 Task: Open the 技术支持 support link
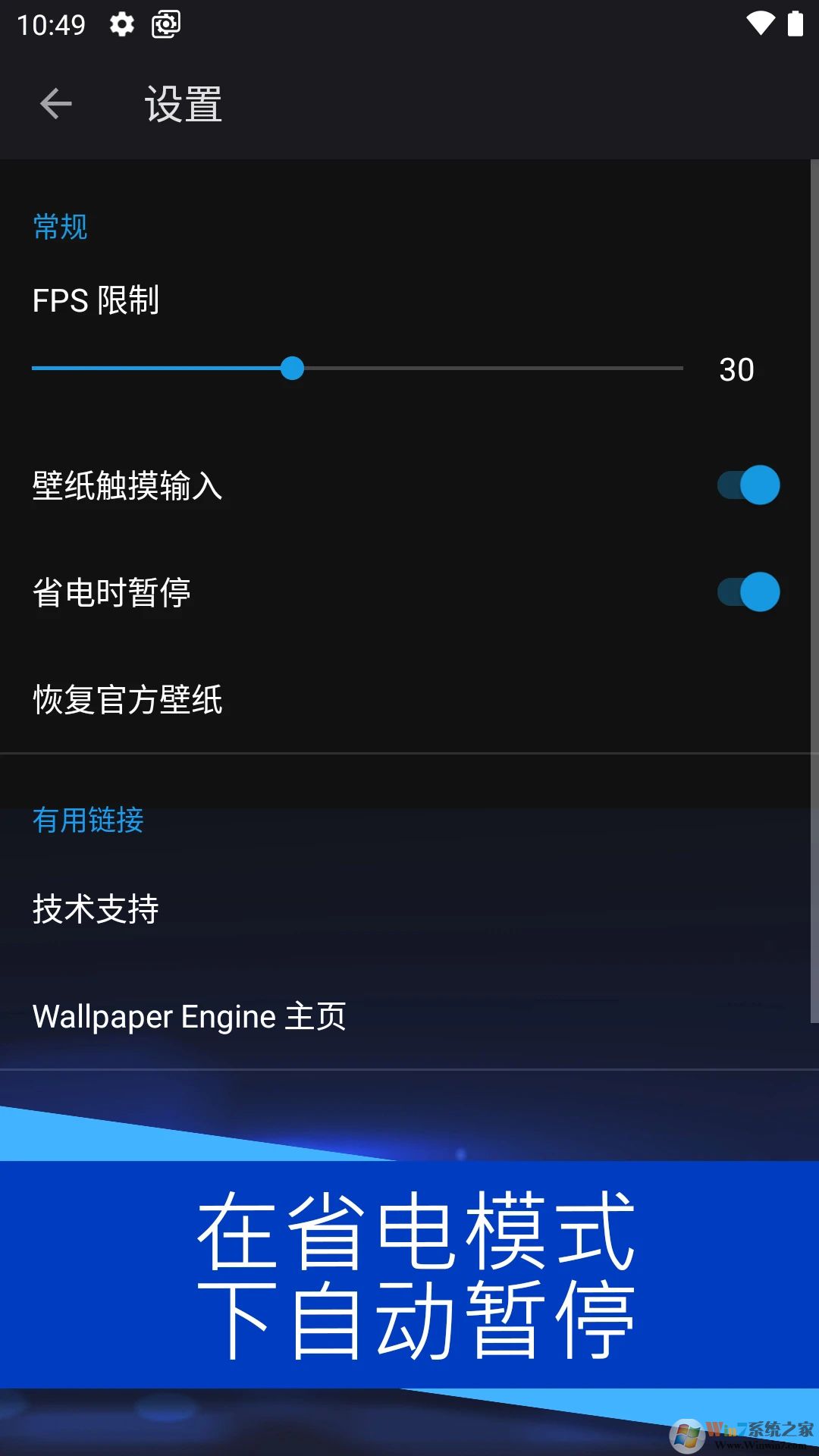(96, 908)
